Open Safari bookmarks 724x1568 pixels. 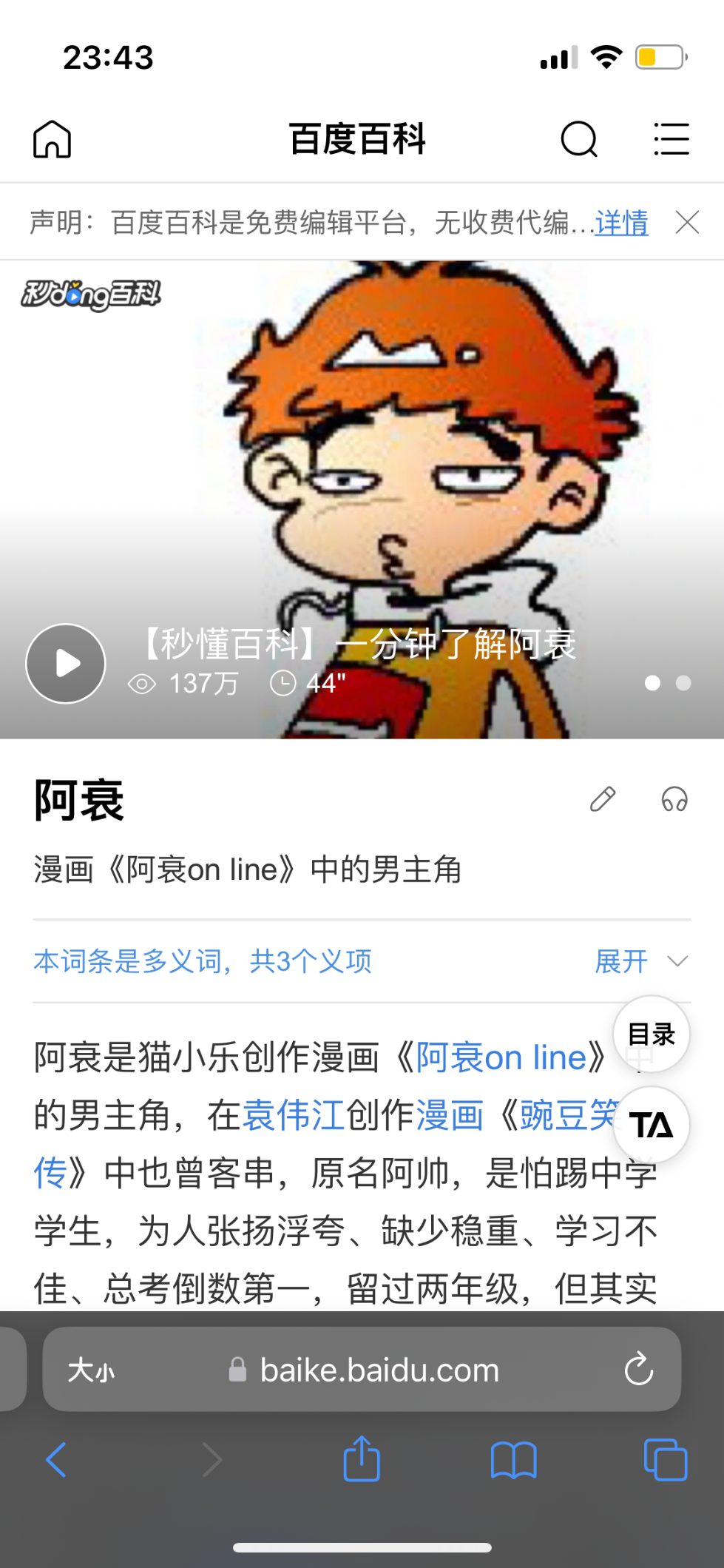click(514, 1460)
